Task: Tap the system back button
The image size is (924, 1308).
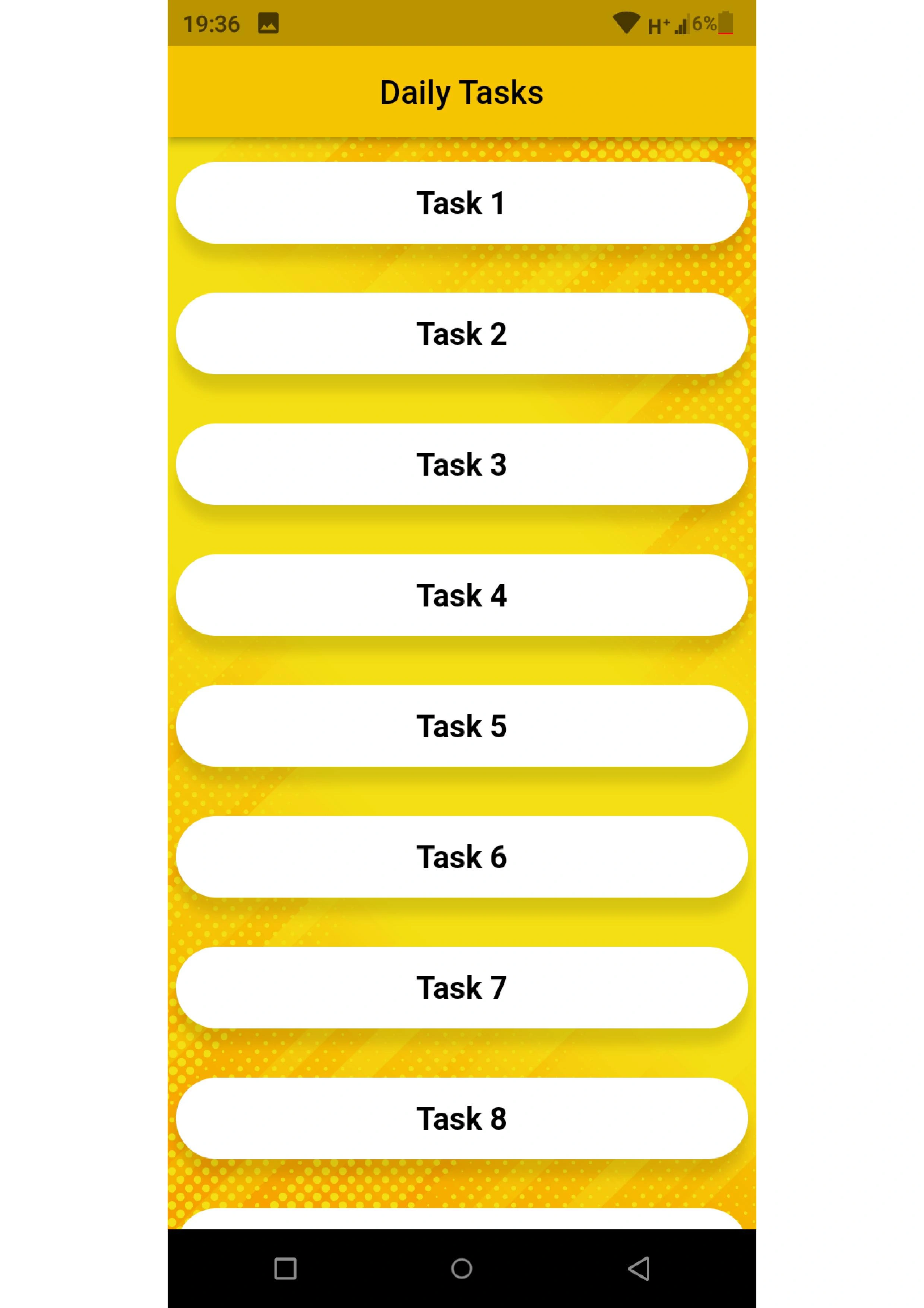Action: pyautogui.click(x=639, y=1269)
